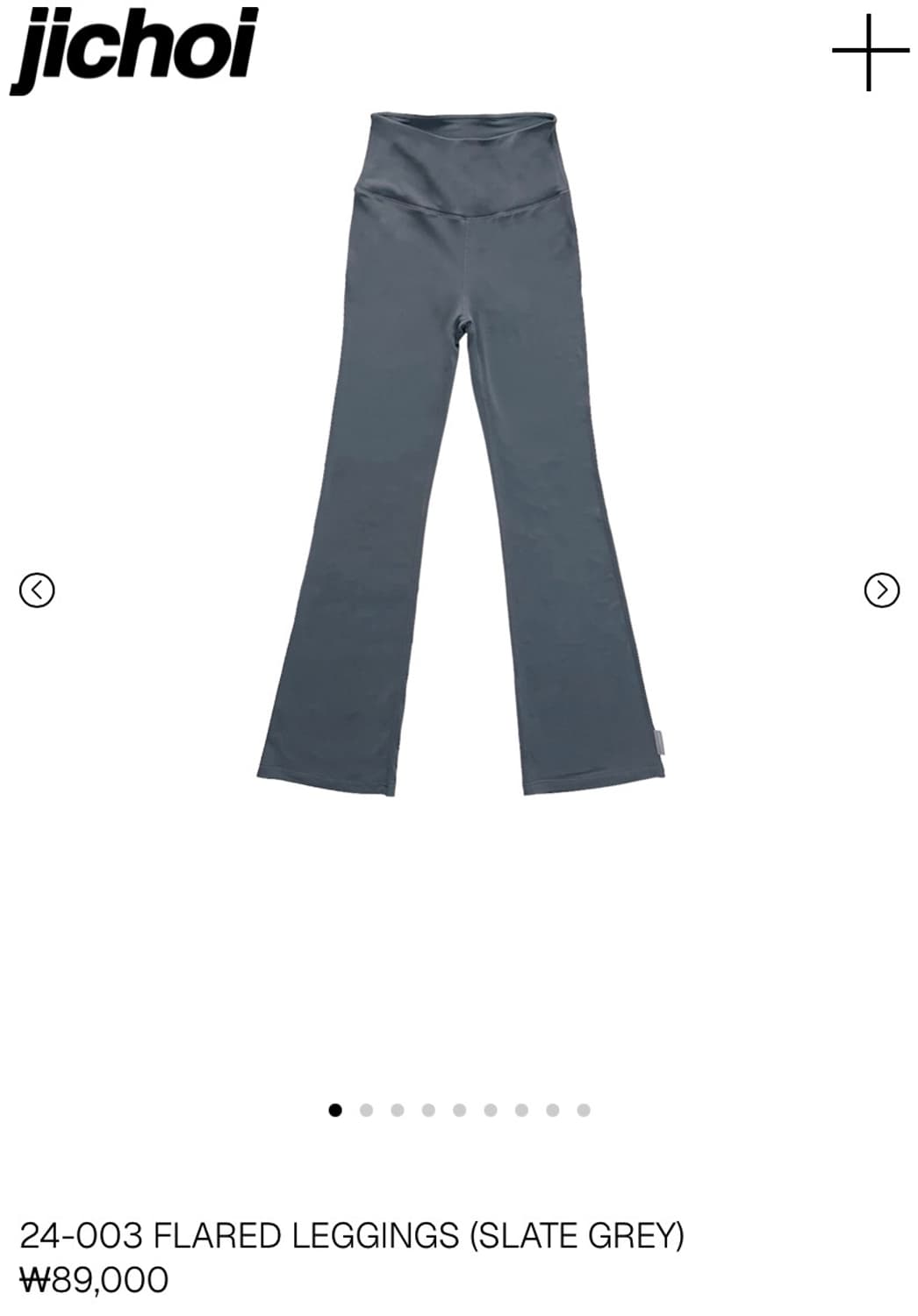Jump to the middle carousel dot
The width and height of the screenshot is (918, 1316).
point(459,1109)
